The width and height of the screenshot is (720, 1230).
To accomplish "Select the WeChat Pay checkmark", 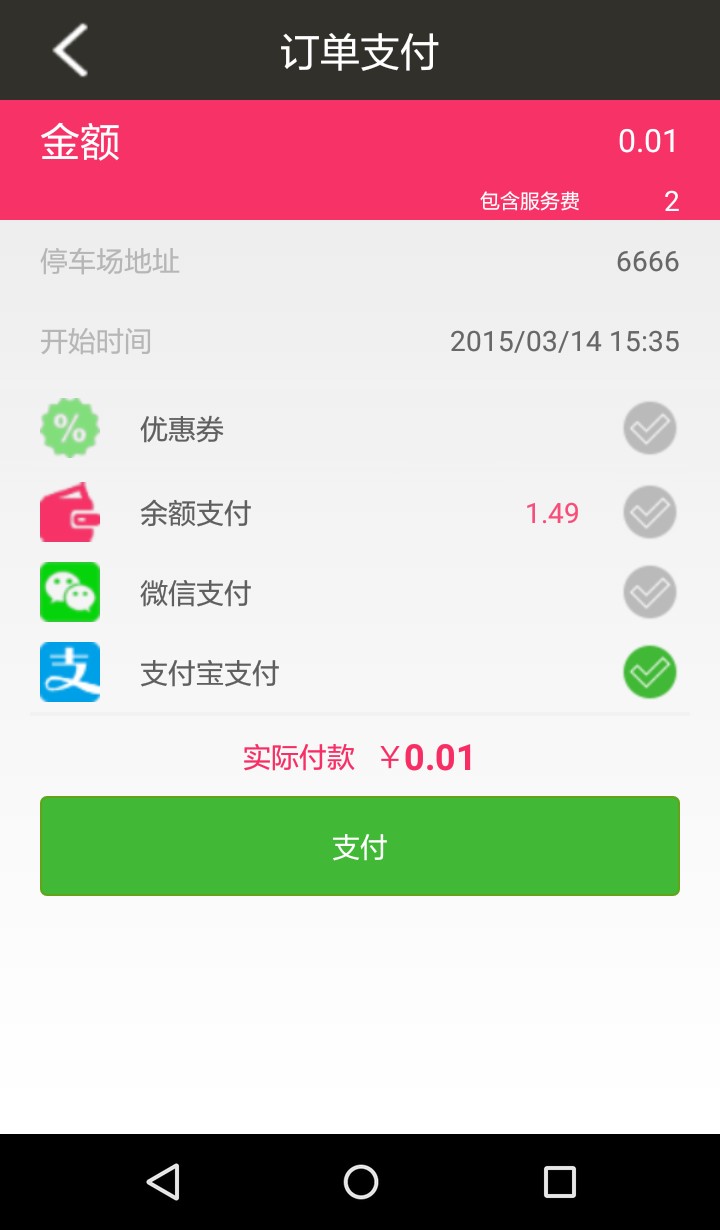I will tap(649, 592).
